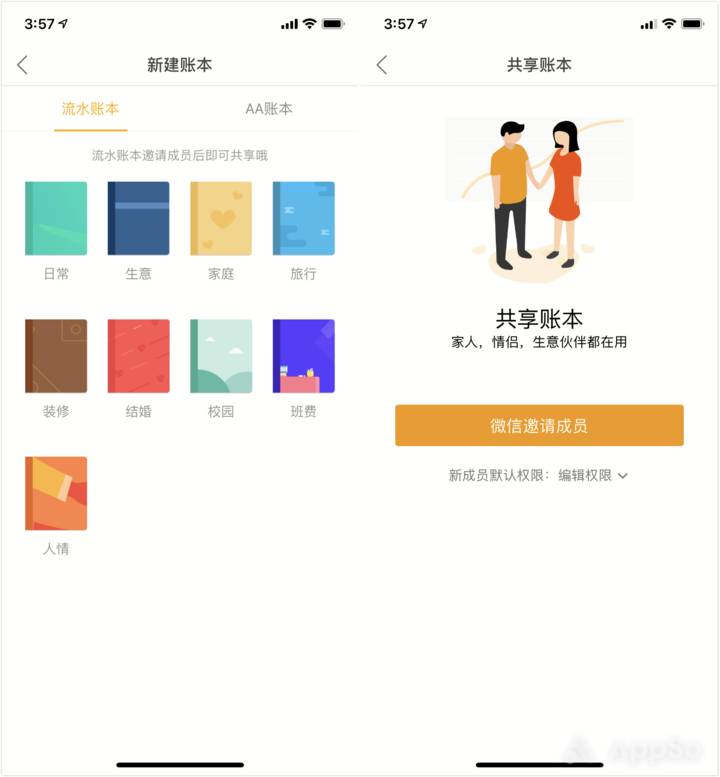This screenshot has height=777, width=720.
Task: Select the 人情 ledger book
Action: click(56, 493)
